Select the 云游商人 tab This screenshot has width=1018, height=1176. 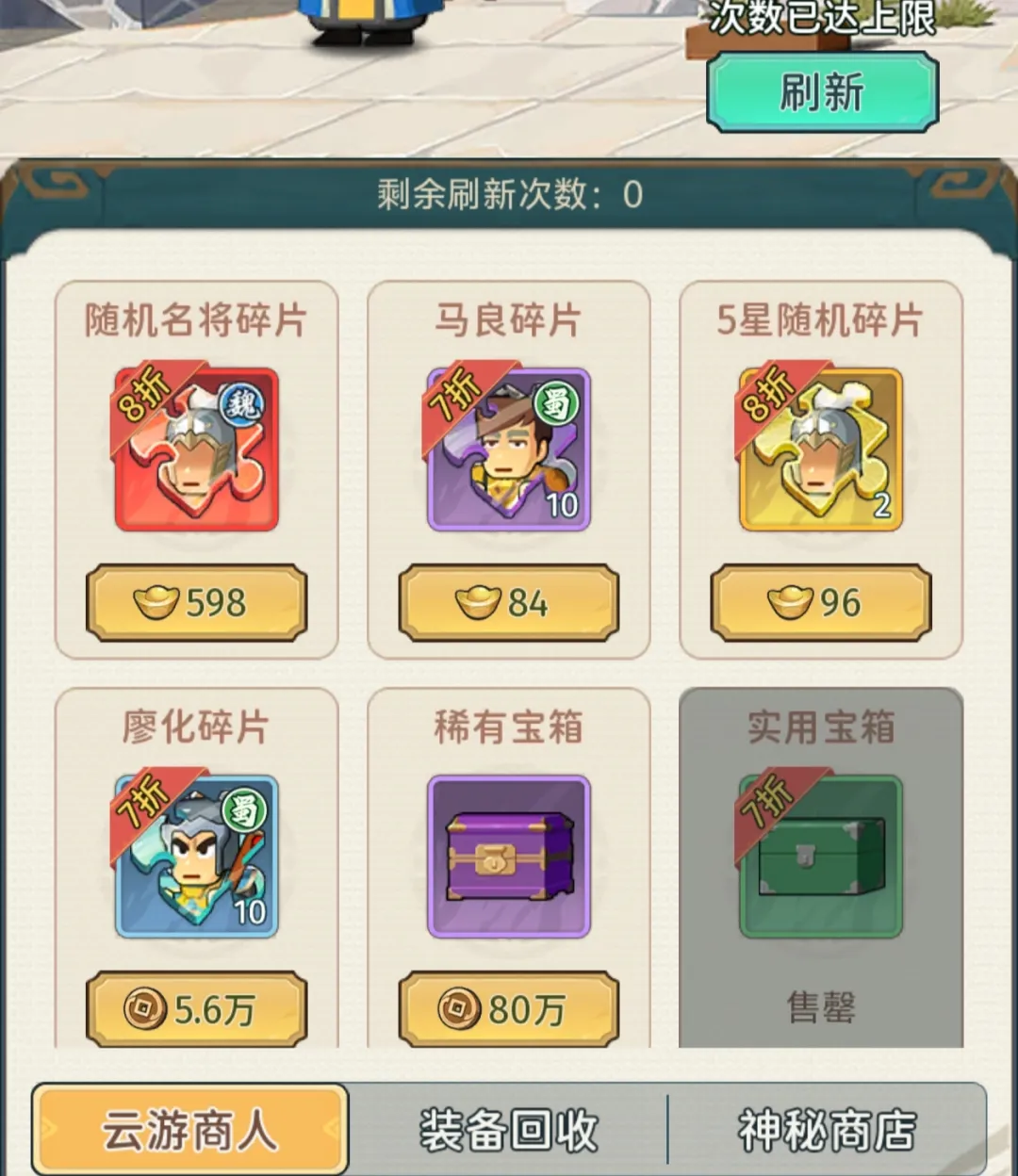coord(189,1128)
